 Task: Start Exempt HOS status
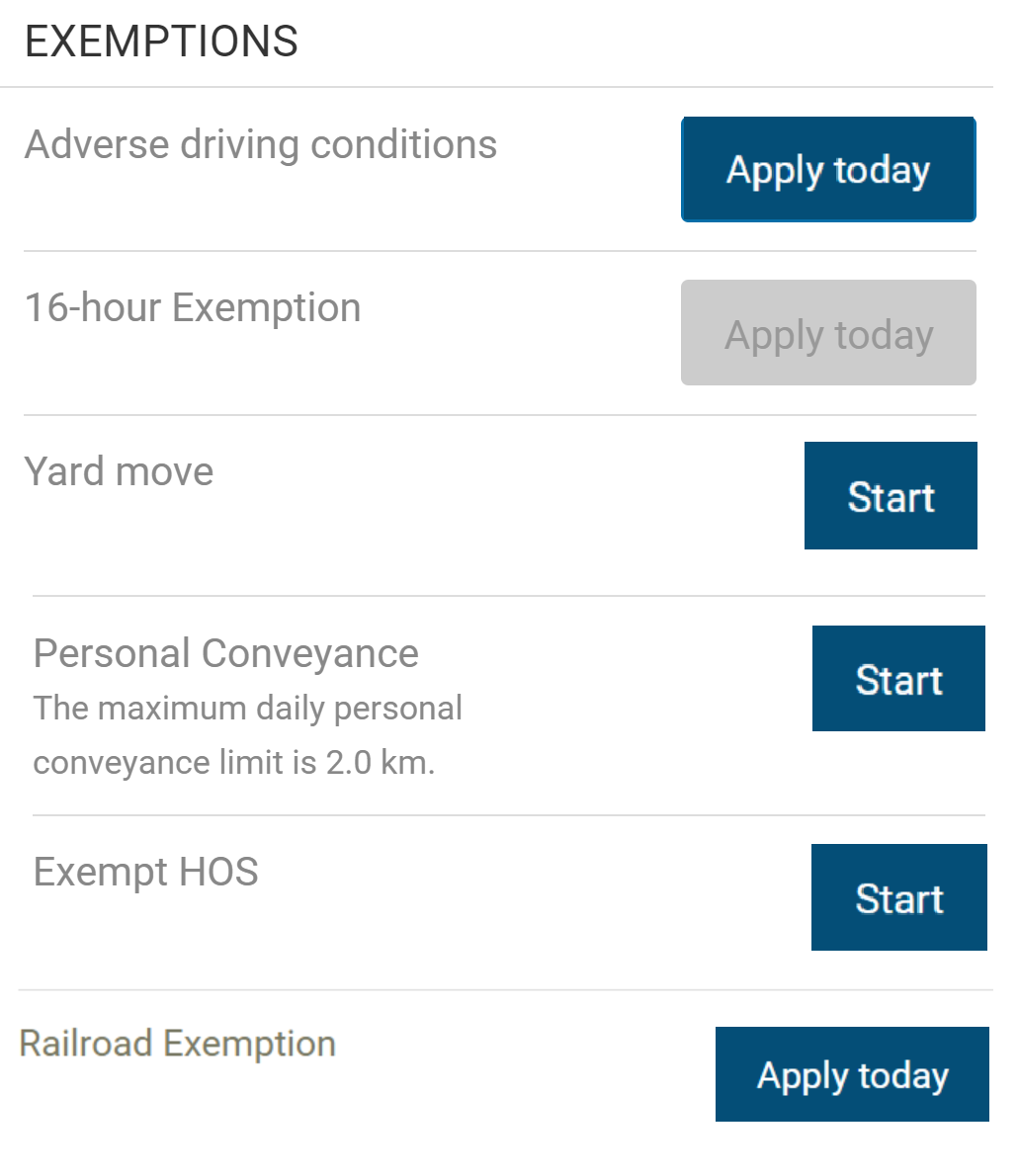pos(898,897)
